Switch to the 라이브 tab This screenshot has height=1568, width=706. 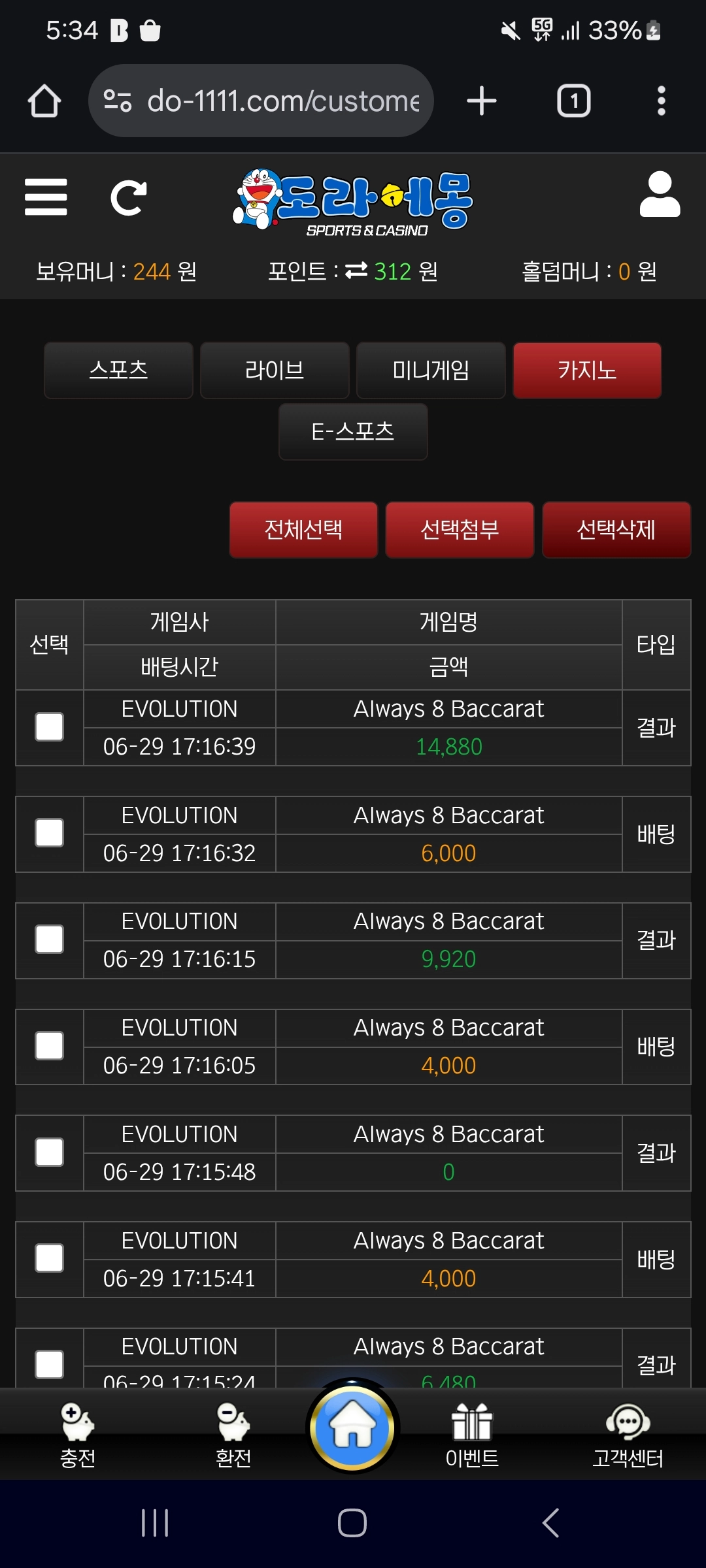point(275,370)
